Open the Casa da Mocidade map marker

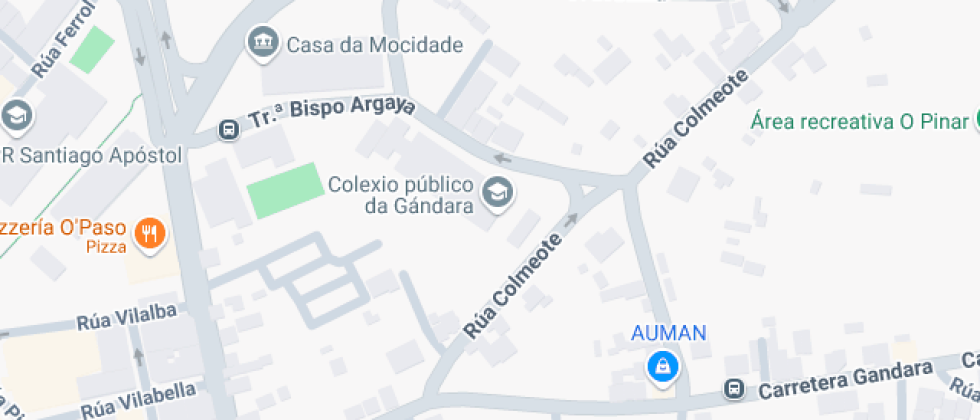(263, 43)
